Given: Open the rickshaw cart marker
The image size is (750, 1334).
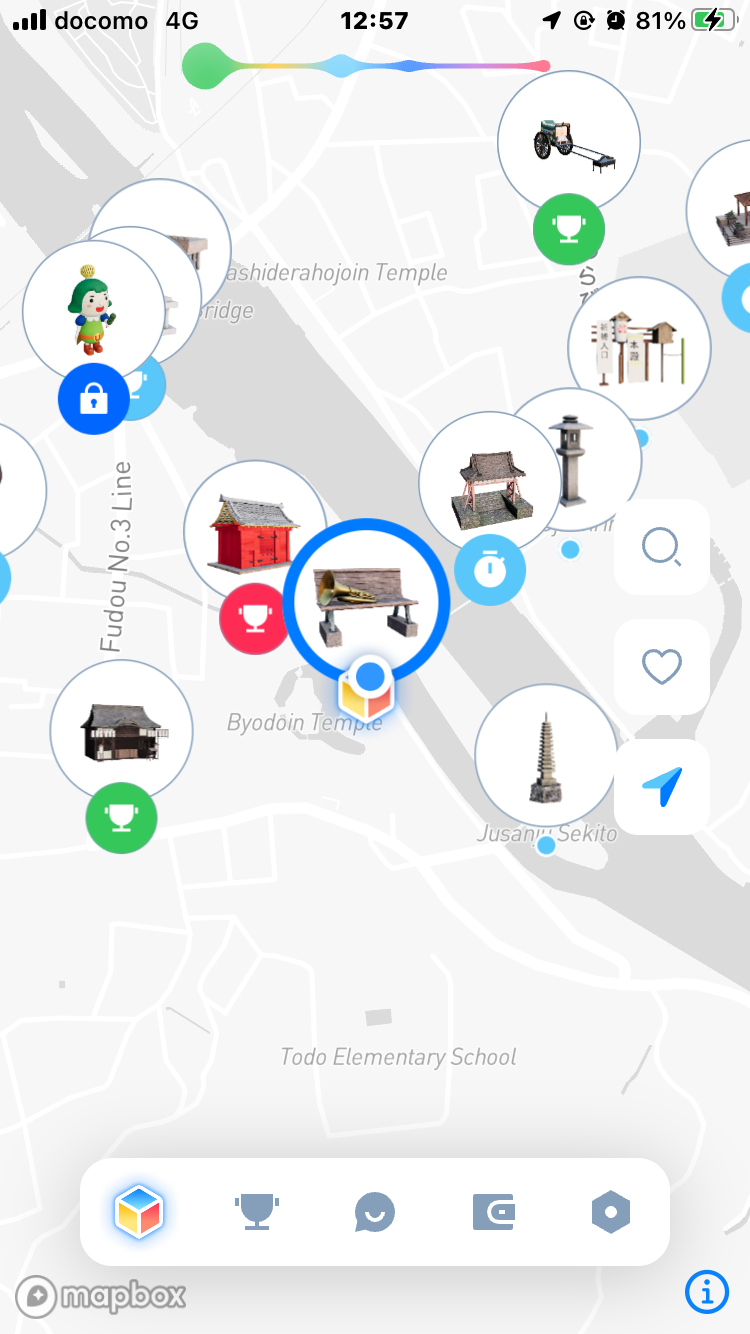Looking at the screenshot, I should tap(569, 143).
